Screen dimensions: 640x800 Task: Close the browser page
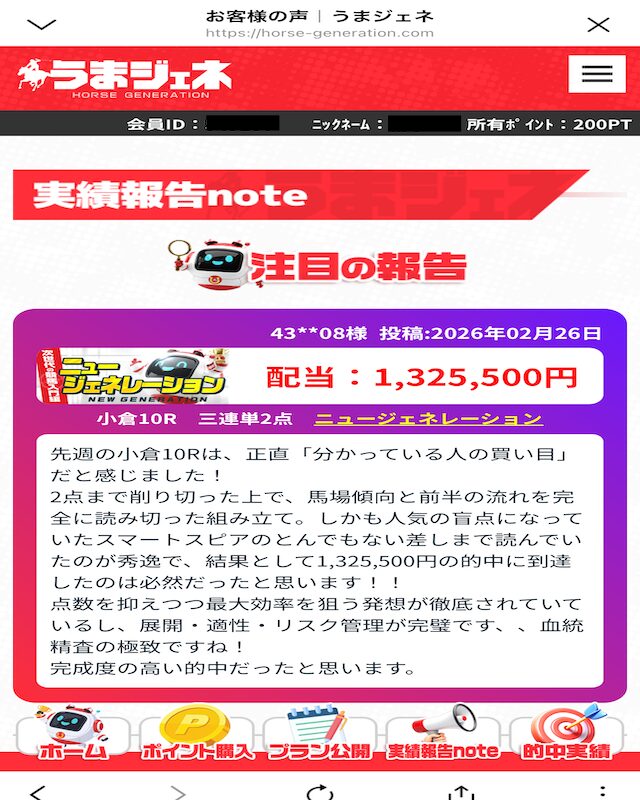coord(598,24)
